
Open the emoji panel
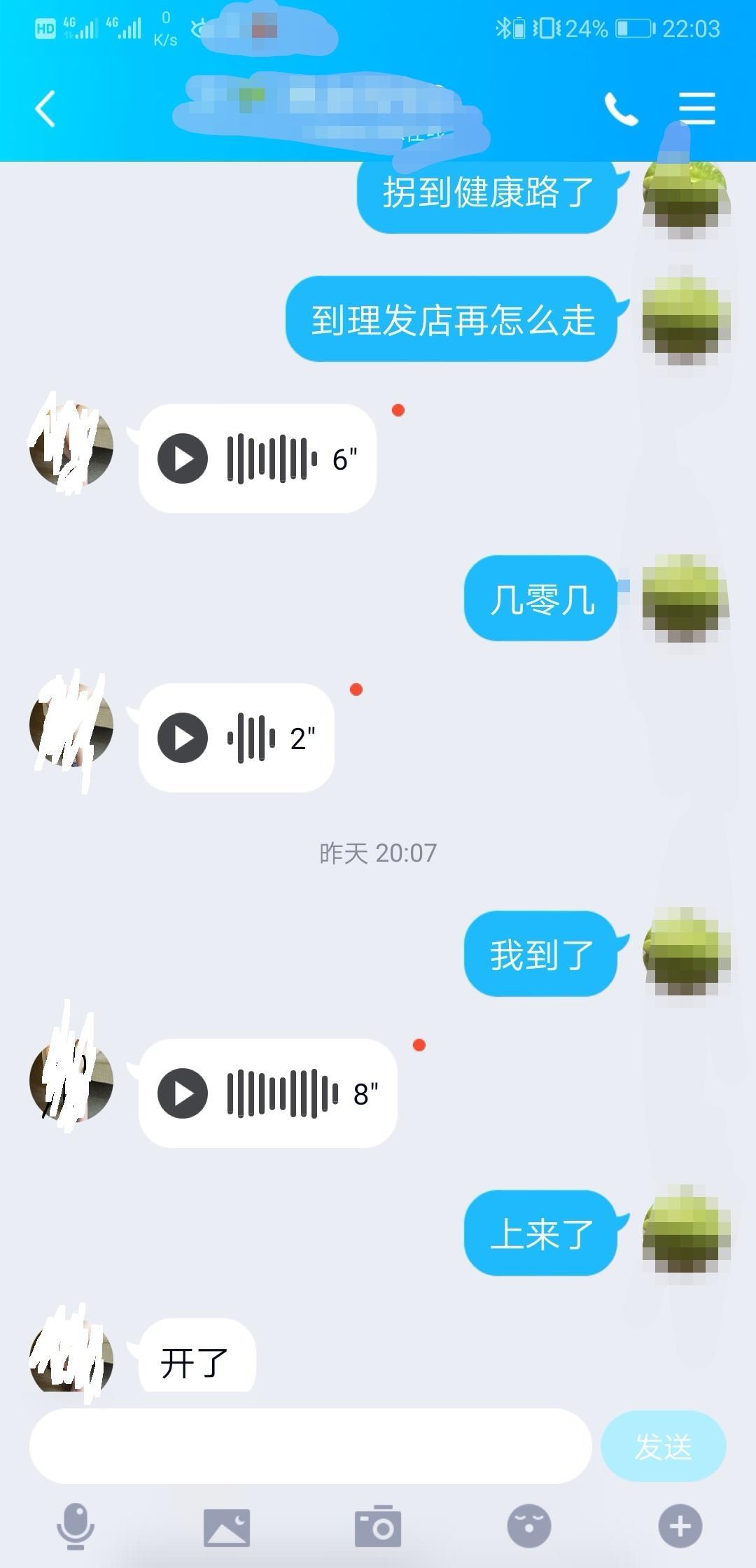[529, 1526]
